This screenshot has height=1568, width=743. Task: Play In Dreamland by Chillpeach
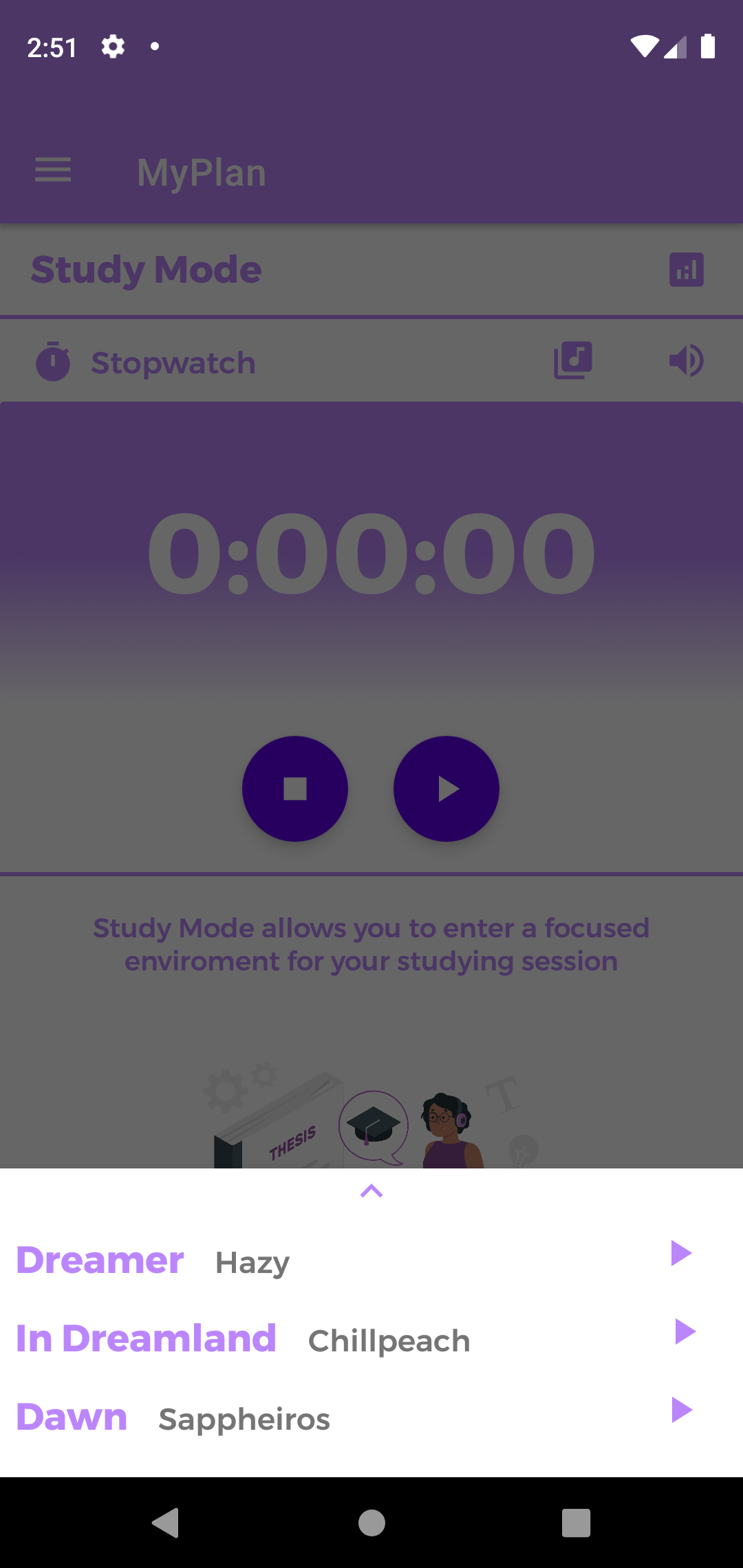pyautogui.click(x=685, y=1331)
